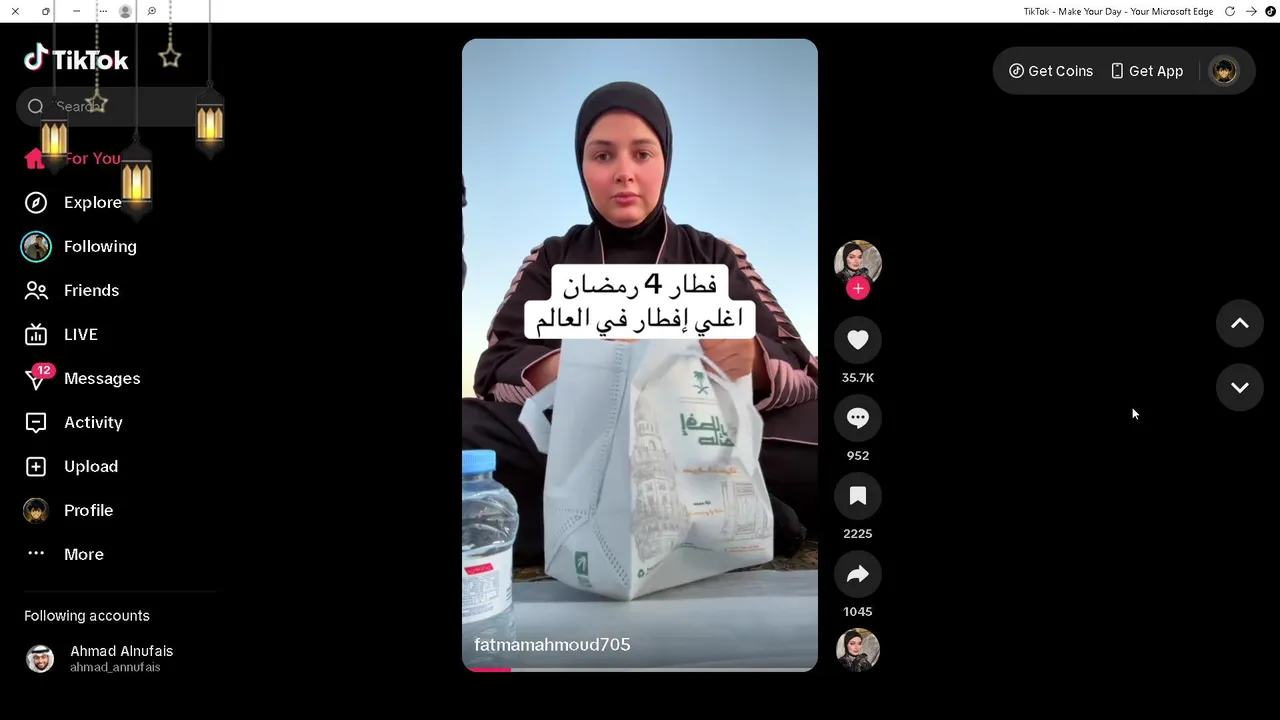The image size is (1280, 720).
Task: Like the video by fatmamahmoud705
Action: (857, 340)
